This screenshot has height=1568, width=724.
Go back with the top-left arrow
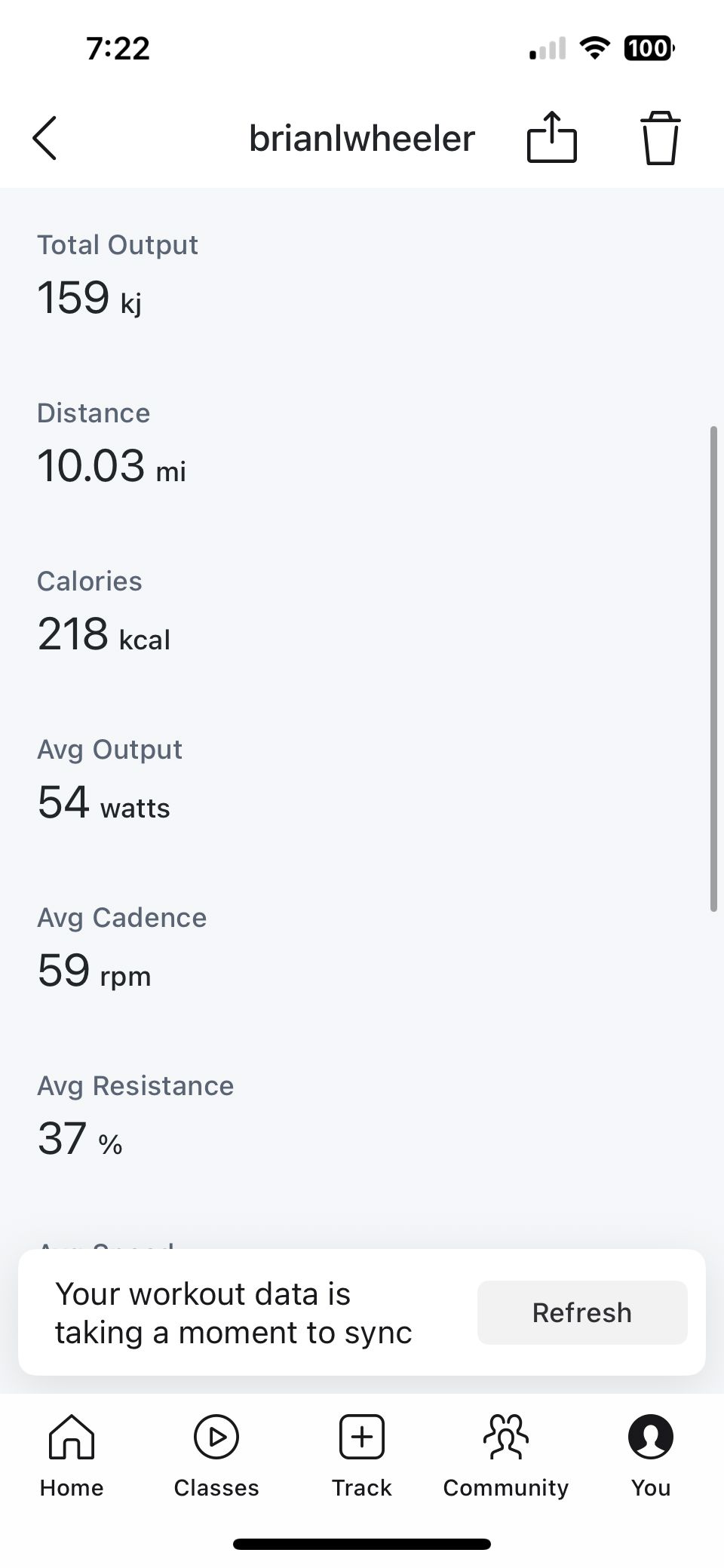44,138
